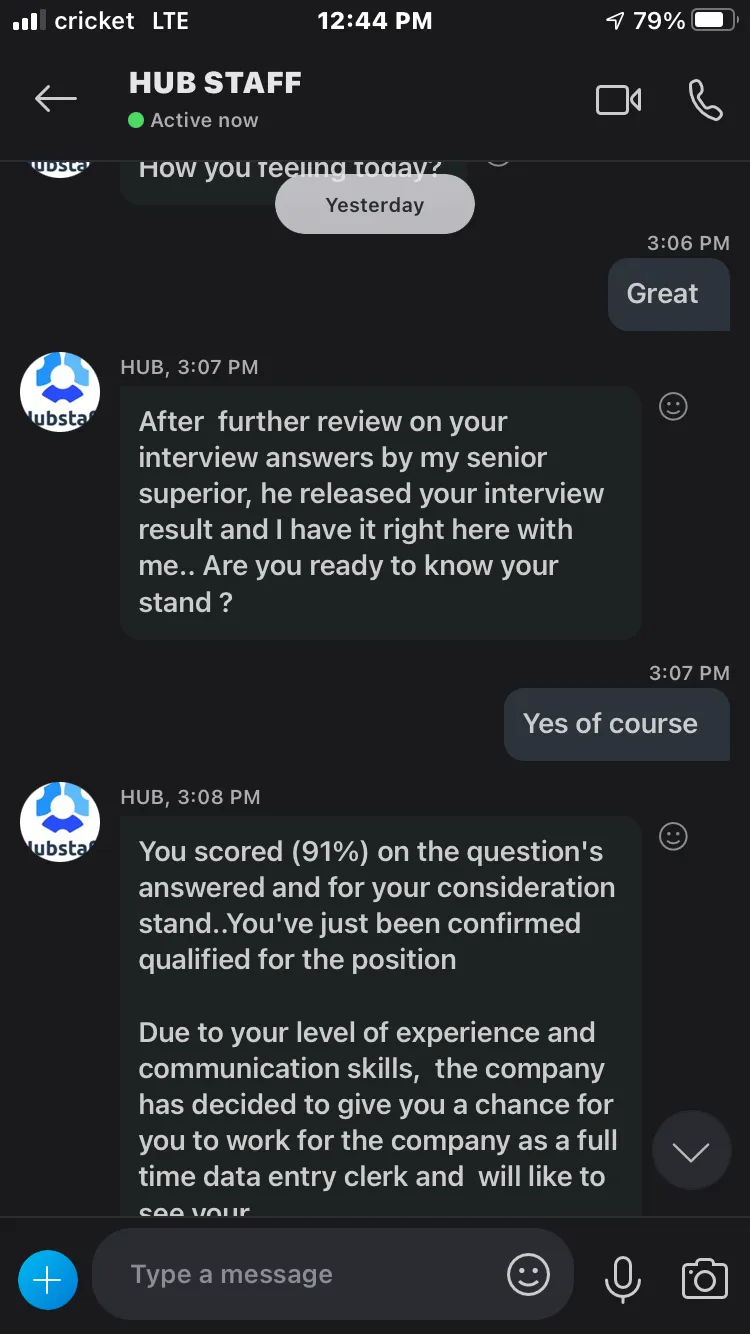
Task: Record a voice message with microphone
Action: coord(622,1279)
